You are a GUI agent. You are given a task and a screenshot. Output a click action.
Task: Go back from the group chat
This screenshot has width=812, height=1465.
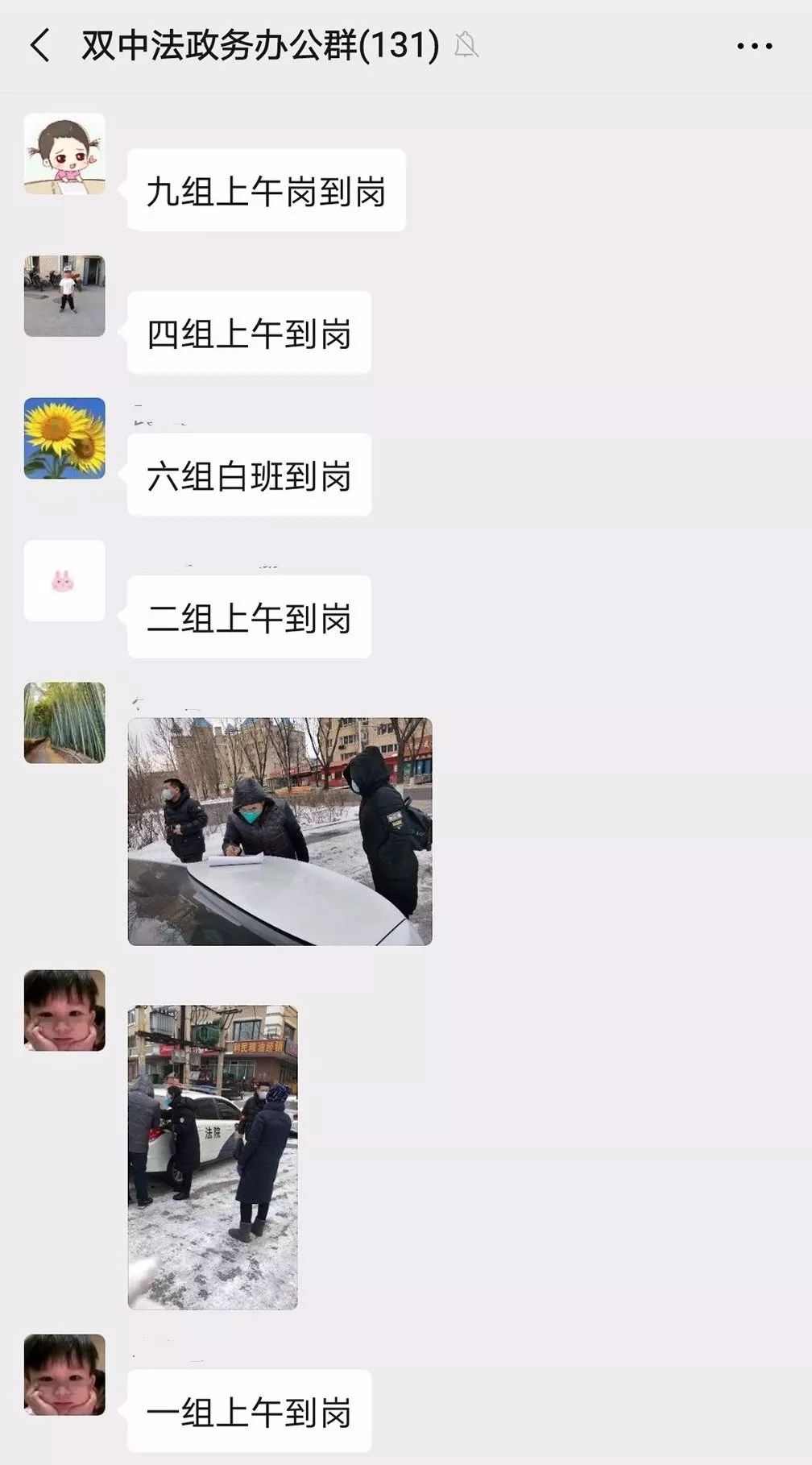pyautogui.click(x=40, y=45)
